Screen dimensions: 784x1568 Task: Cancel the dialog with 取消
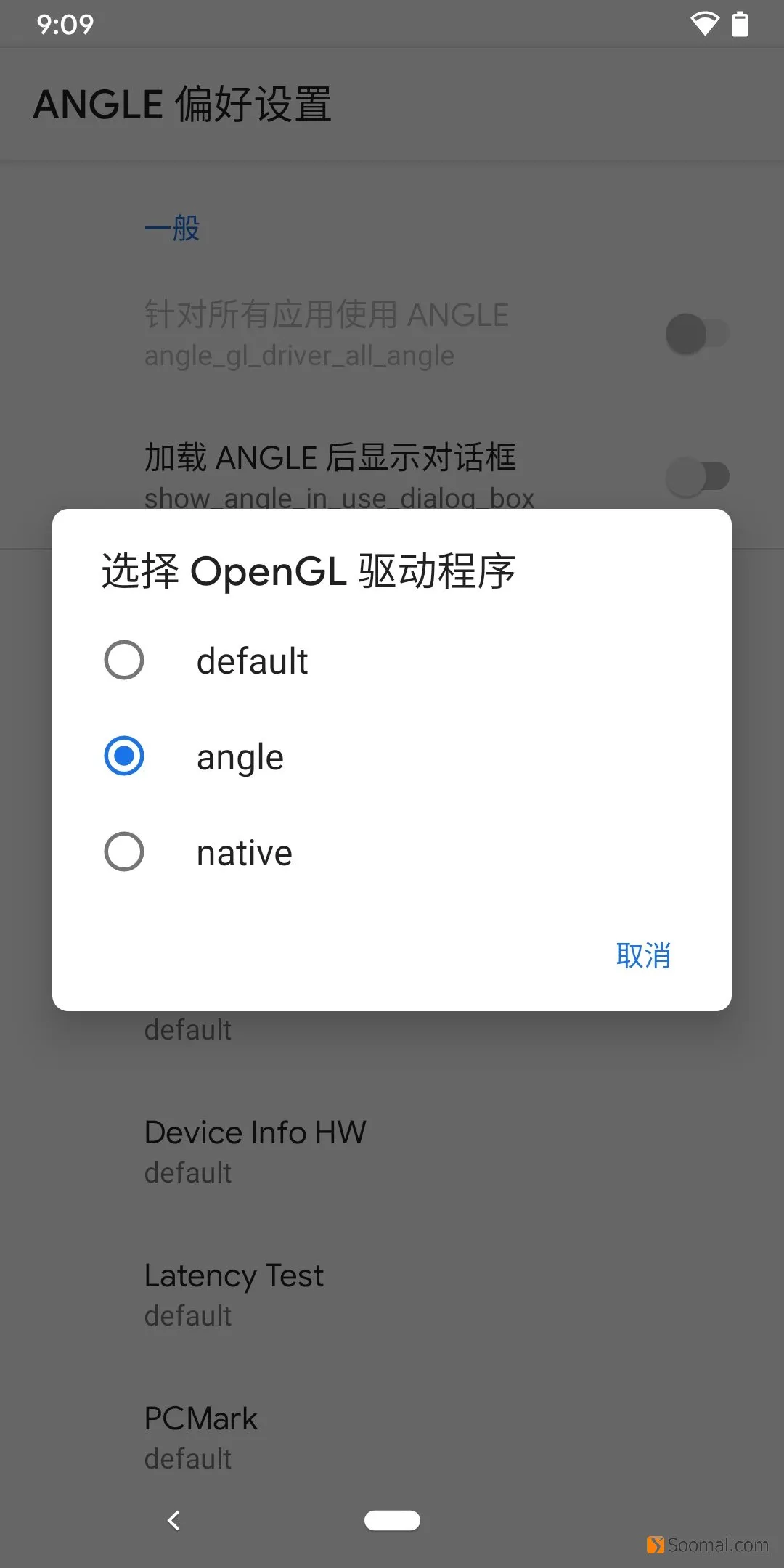click(642, 955)
